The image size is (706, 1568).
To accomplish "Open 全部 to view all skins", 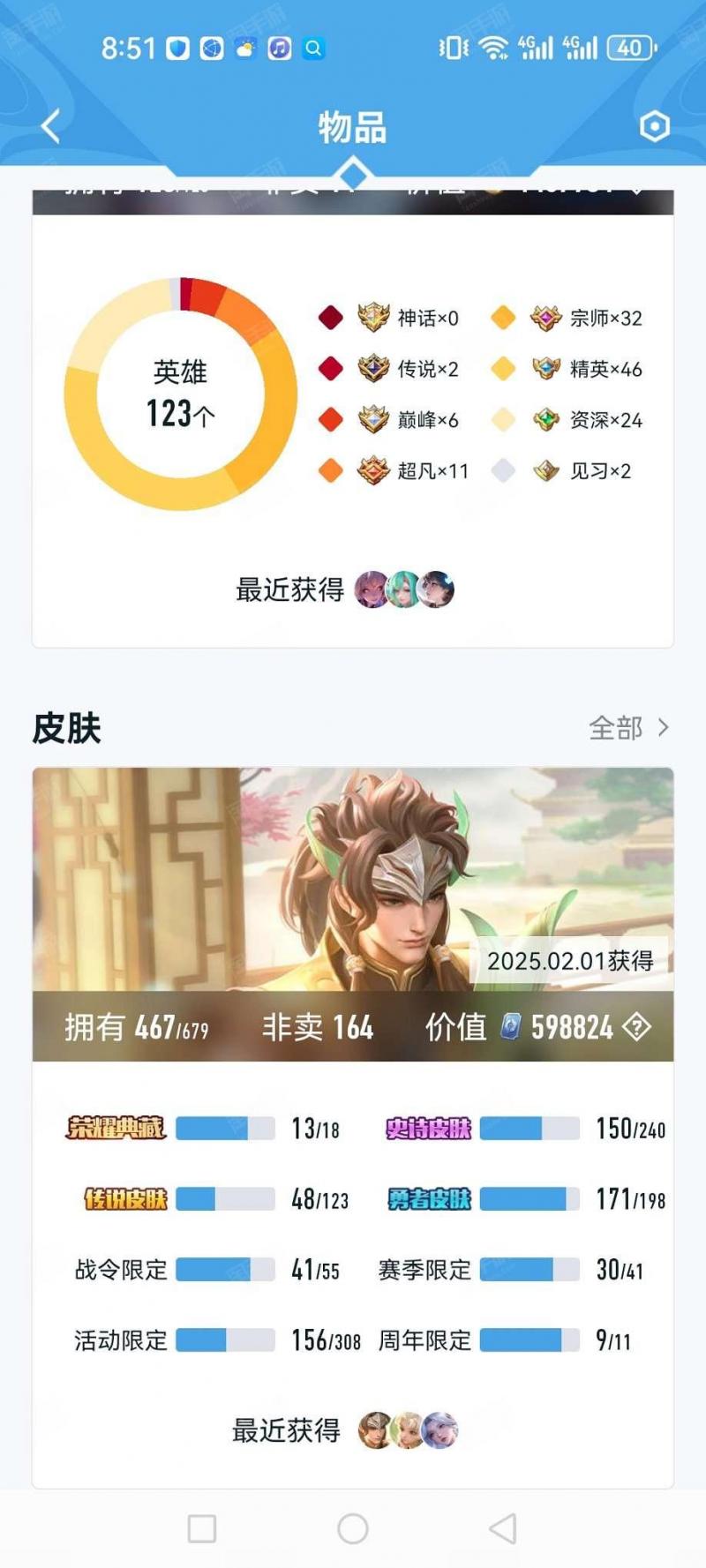I will pos(628,728).
